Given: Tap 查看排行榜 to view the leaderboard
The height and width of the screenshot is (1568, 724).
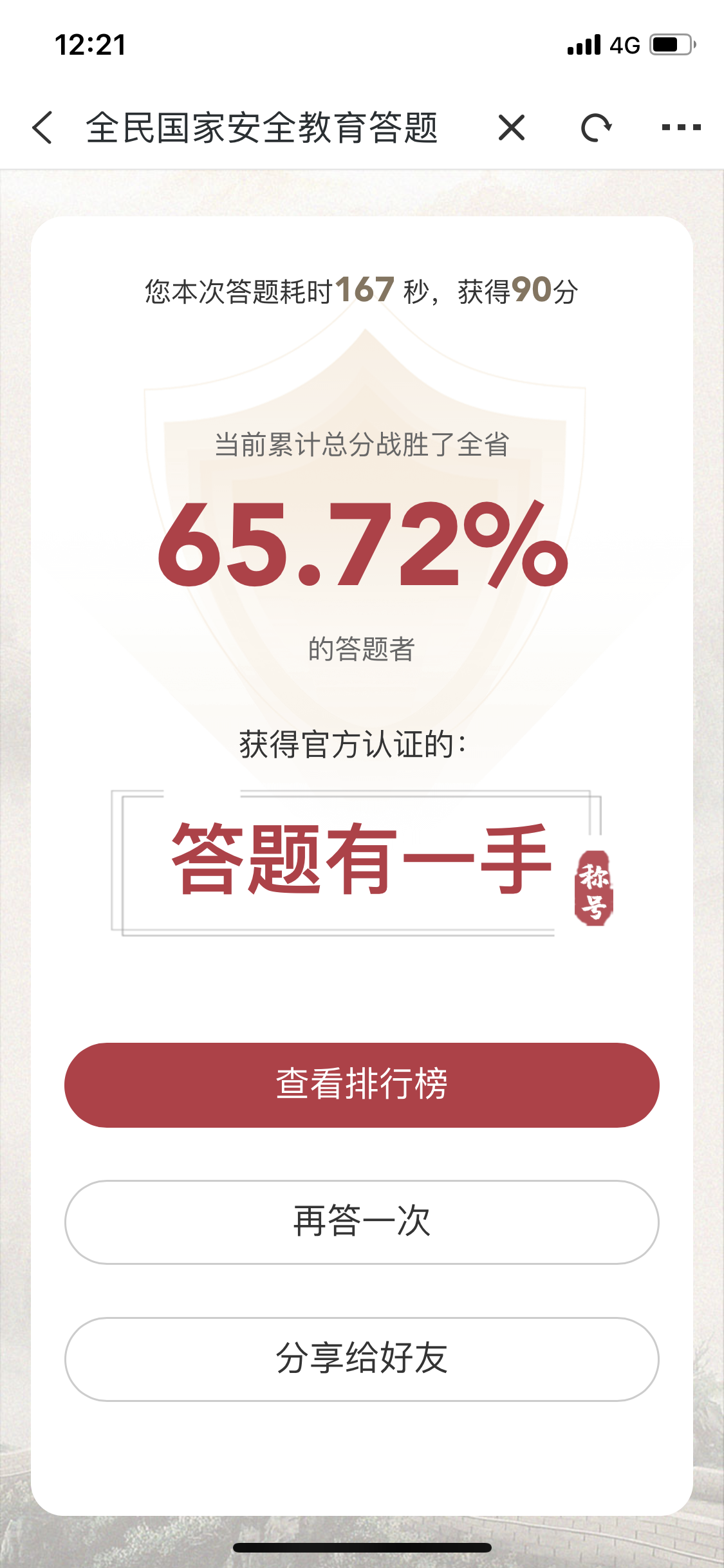Looking at the screenshot, I should [362, 1085].
